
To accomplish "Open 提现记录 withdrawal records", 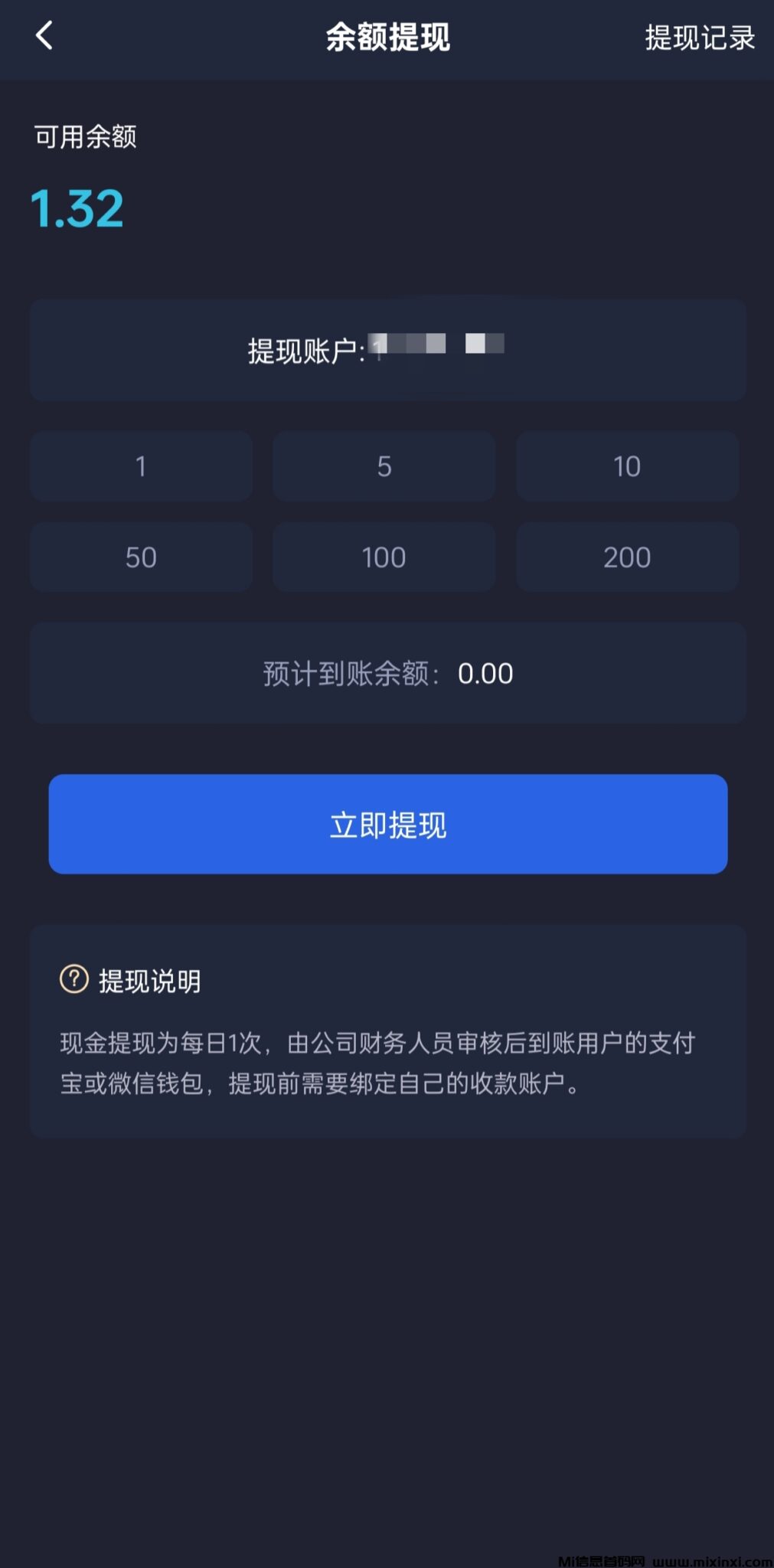I will tap(699, 38).
